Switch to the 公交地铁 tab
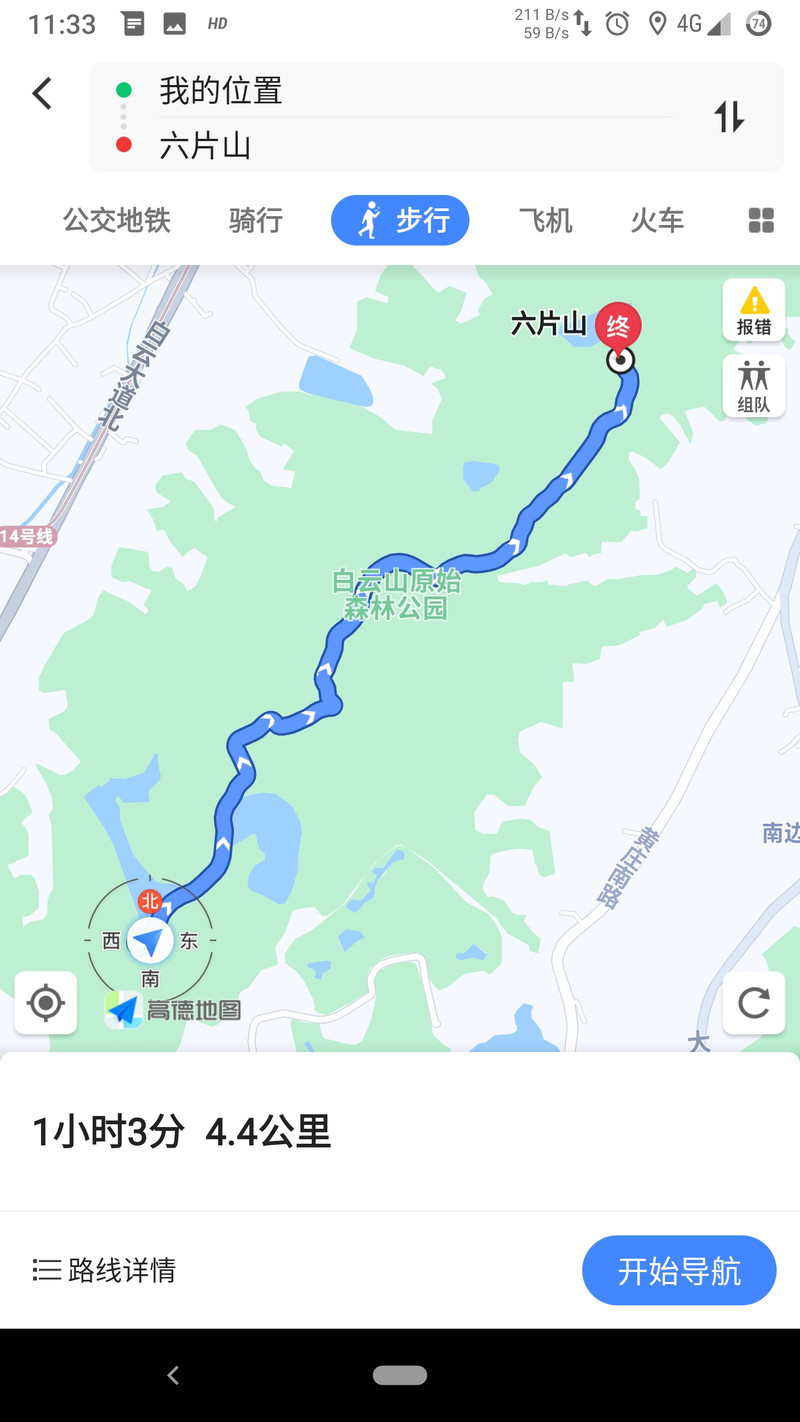Image resolution: width=800 pixels, height=1422 pixels. click(x=117, y=221)
